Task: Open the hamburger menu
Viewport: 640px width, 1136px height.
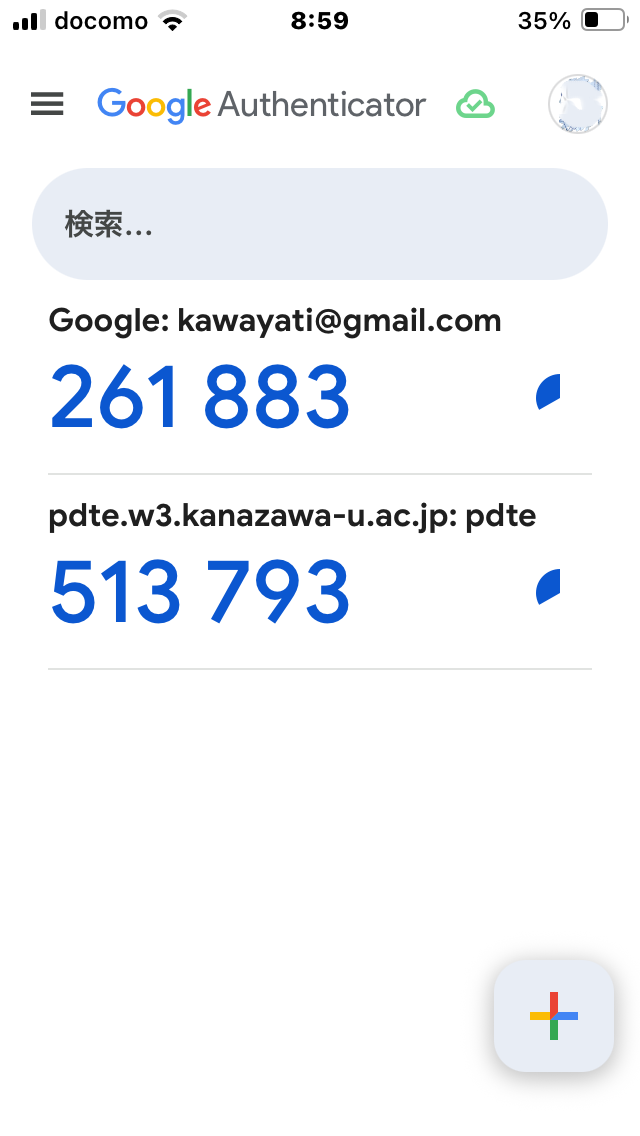Action: (47, 104)
